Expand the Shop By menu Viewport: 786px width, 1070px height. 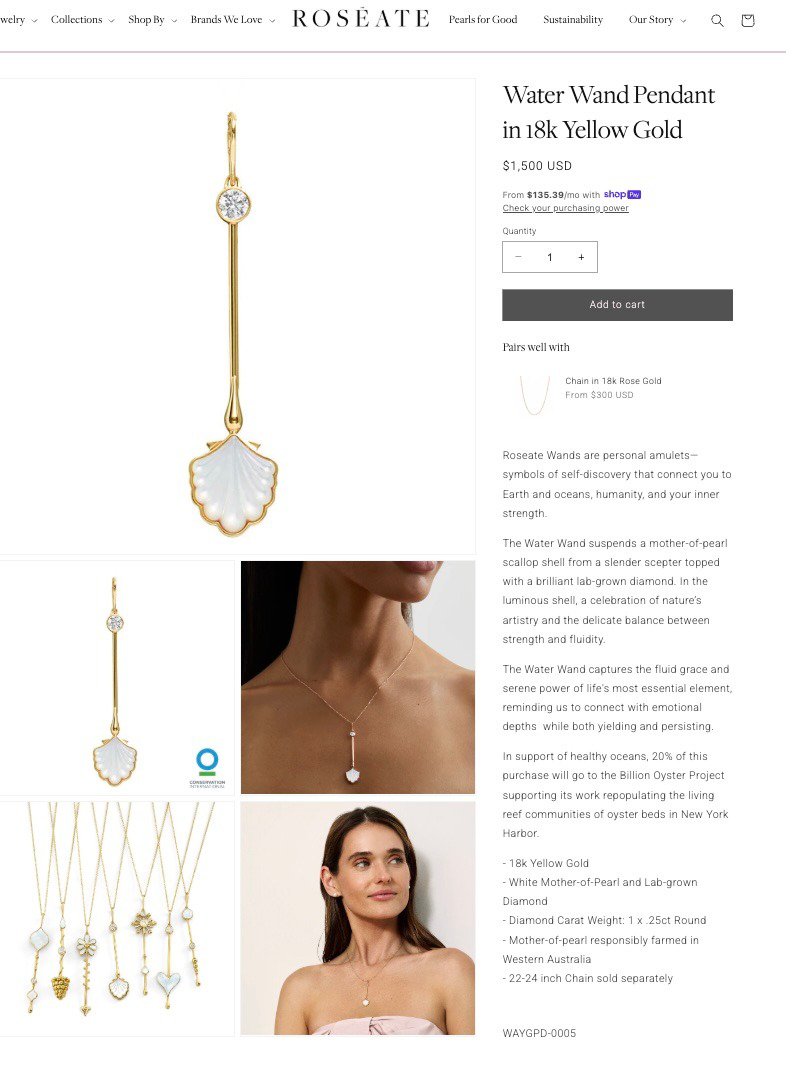click(152, 20)
